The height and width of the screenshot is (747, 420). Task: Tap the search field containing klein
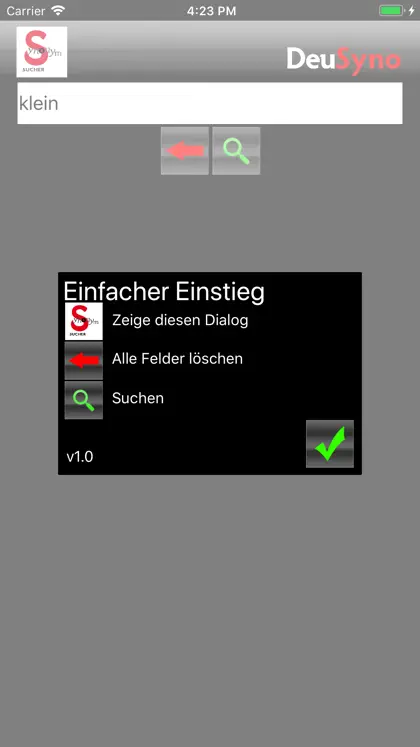click(x=210, y=103)
